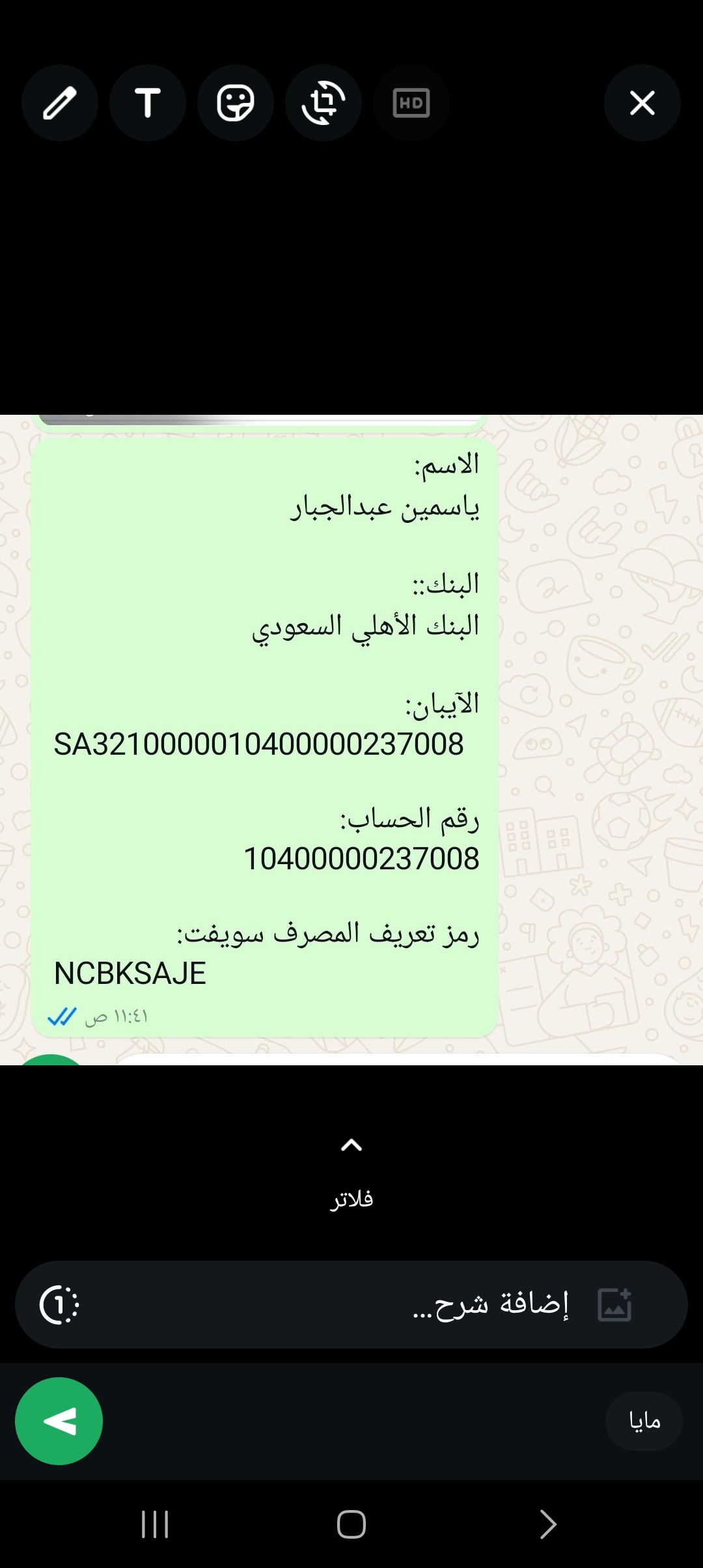Go to the home screen
Screen dimensions: 703x1568
pos(351,1524)
